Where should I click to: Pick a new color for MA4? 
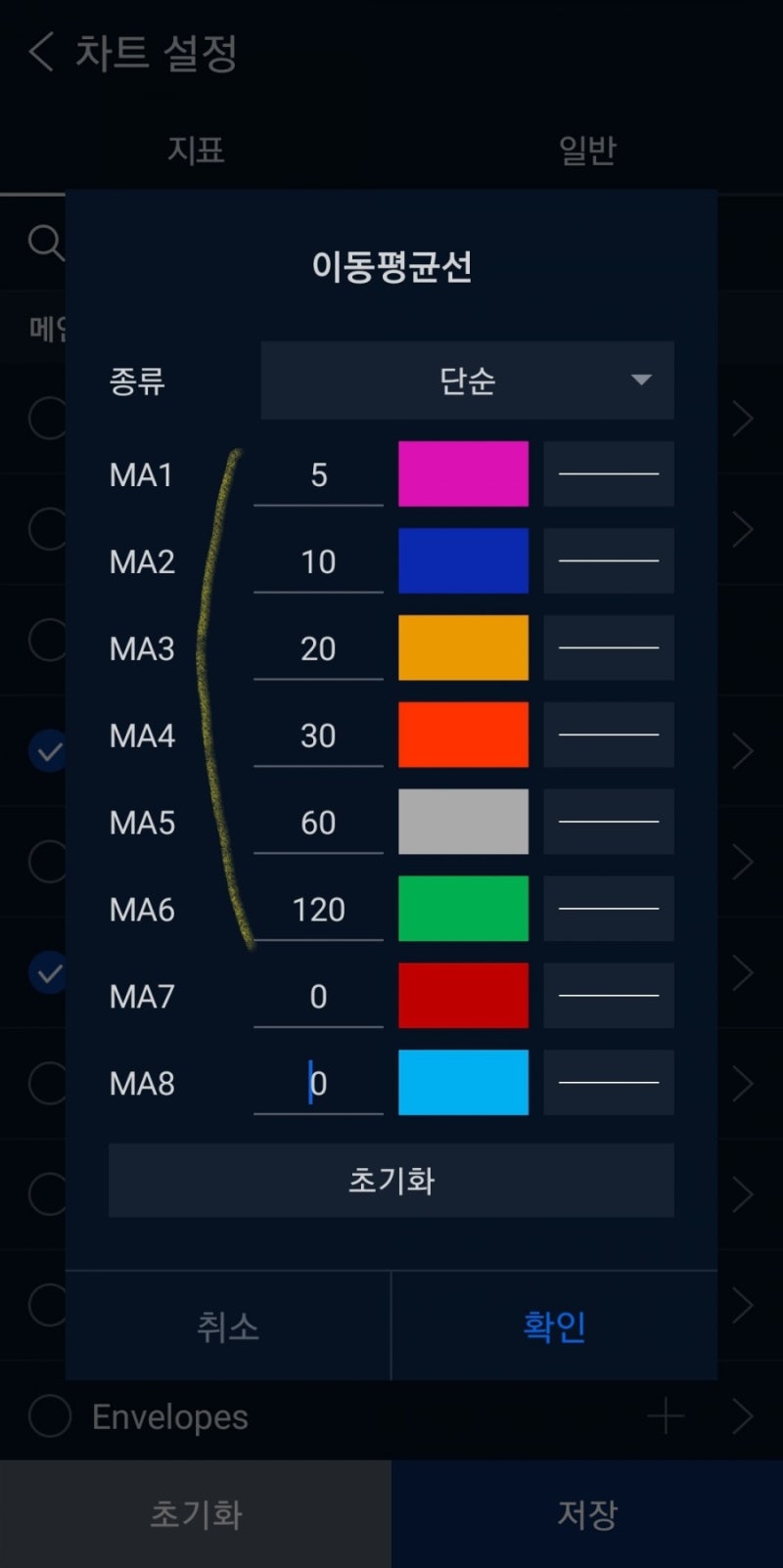click(x=463, y=735)
